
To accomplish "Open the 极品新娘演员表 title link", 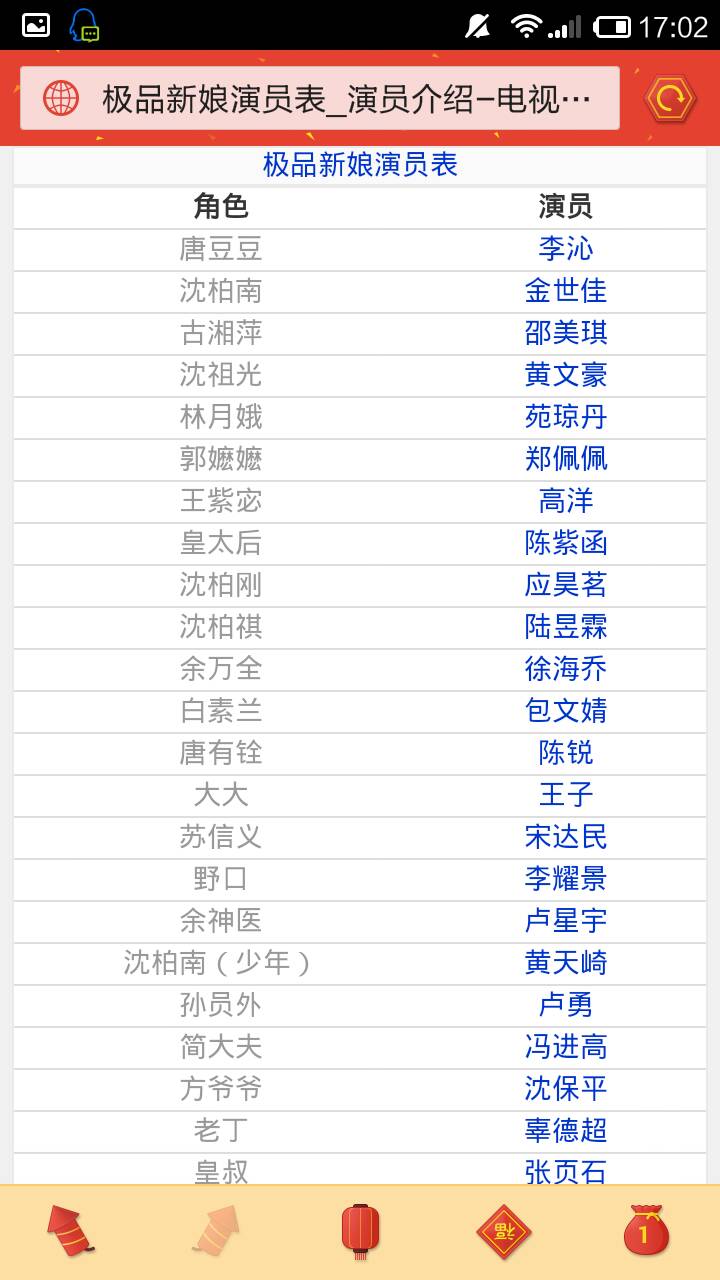I will 360,165.
